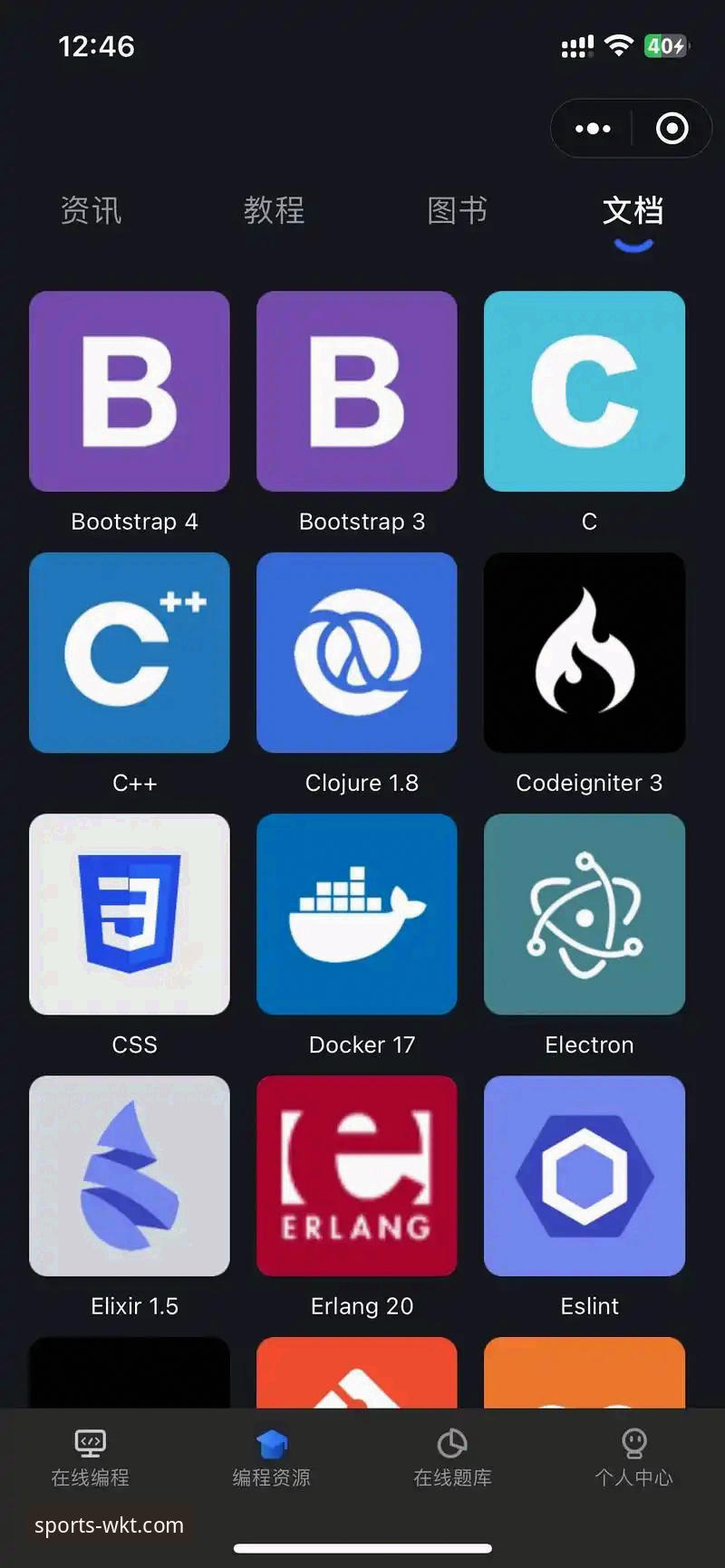
Task: Open the C++ documentation tile
Action: tap(130, 652)
